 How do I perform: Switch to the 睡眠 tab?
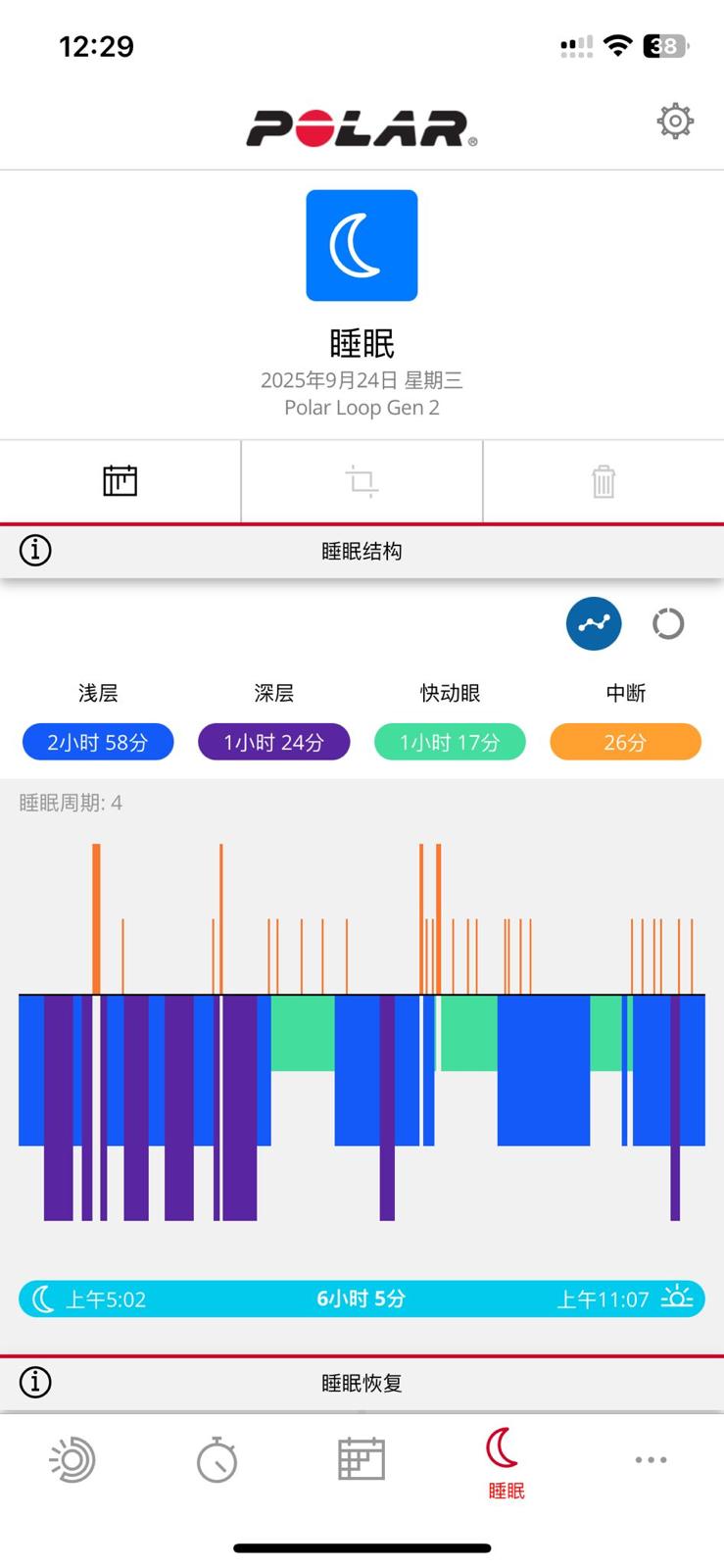(x=506, y=1463)
